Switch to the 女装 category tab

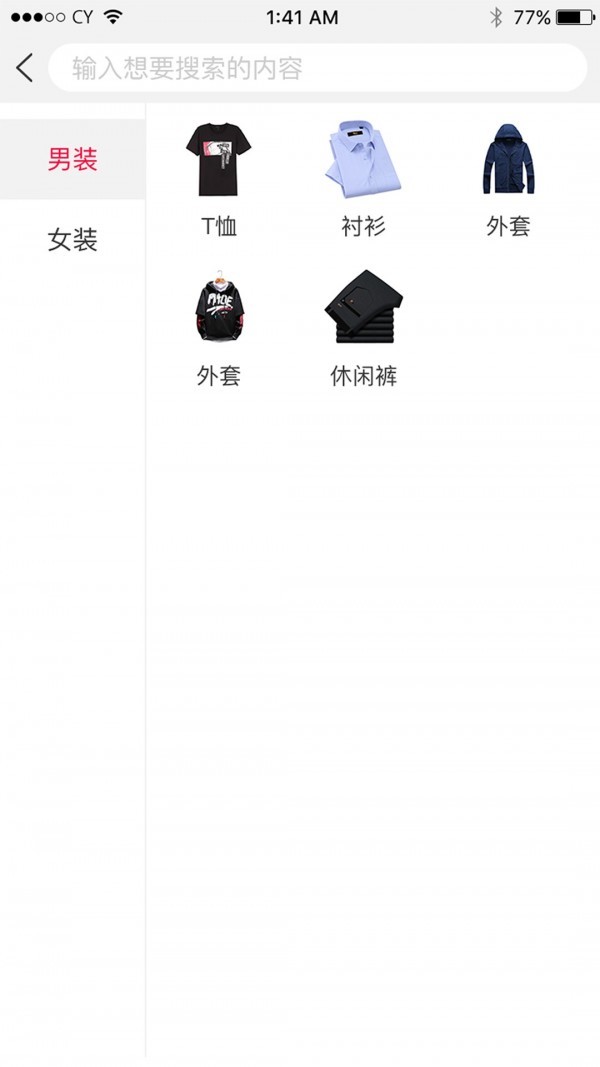pyautogui.click(x=73, y=240)
